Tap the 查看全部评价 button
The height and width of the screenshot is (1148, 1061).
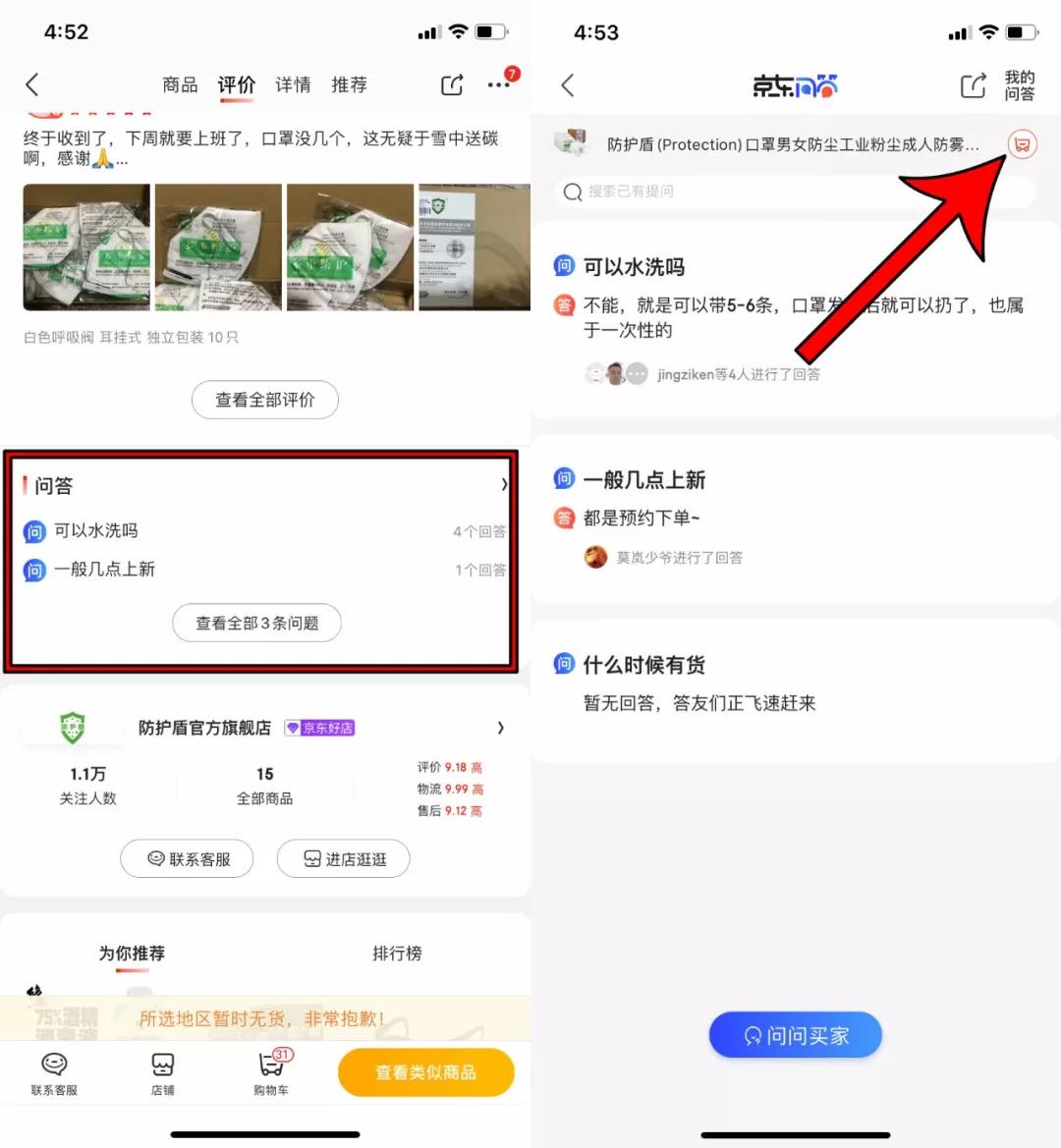point(264,400)
